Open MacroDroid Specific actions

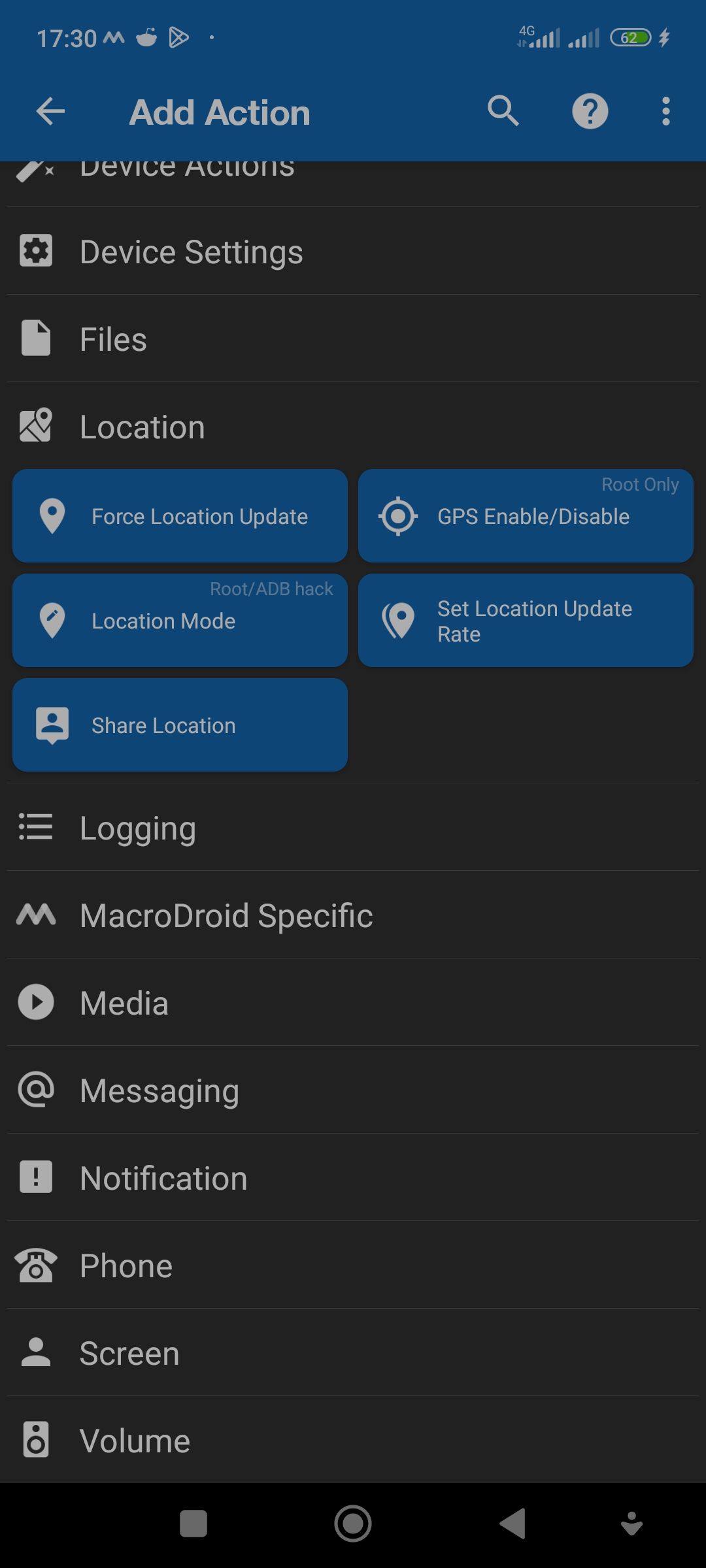coord(353,916)
